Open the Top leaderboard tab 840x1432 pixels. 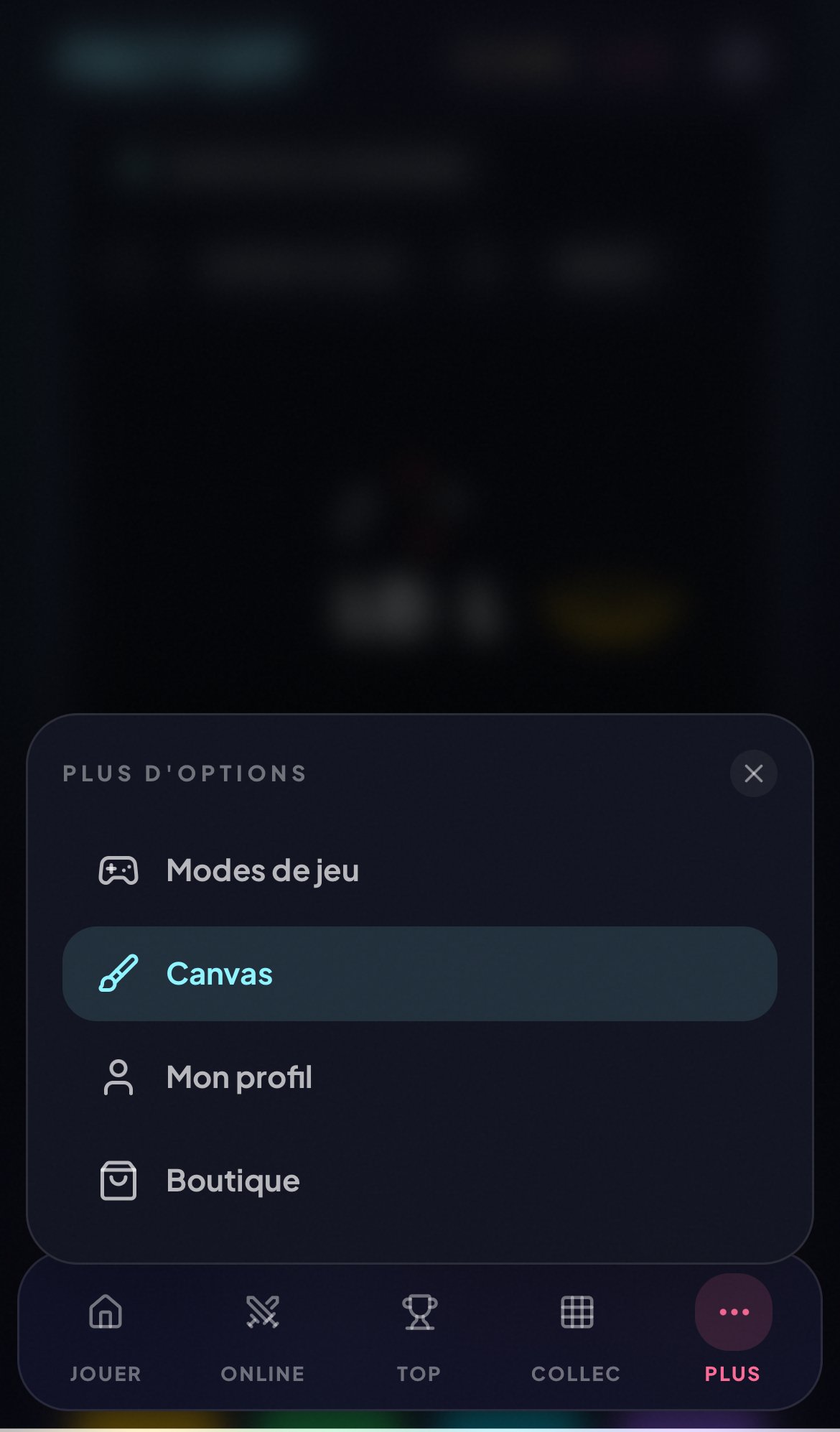419,1333
